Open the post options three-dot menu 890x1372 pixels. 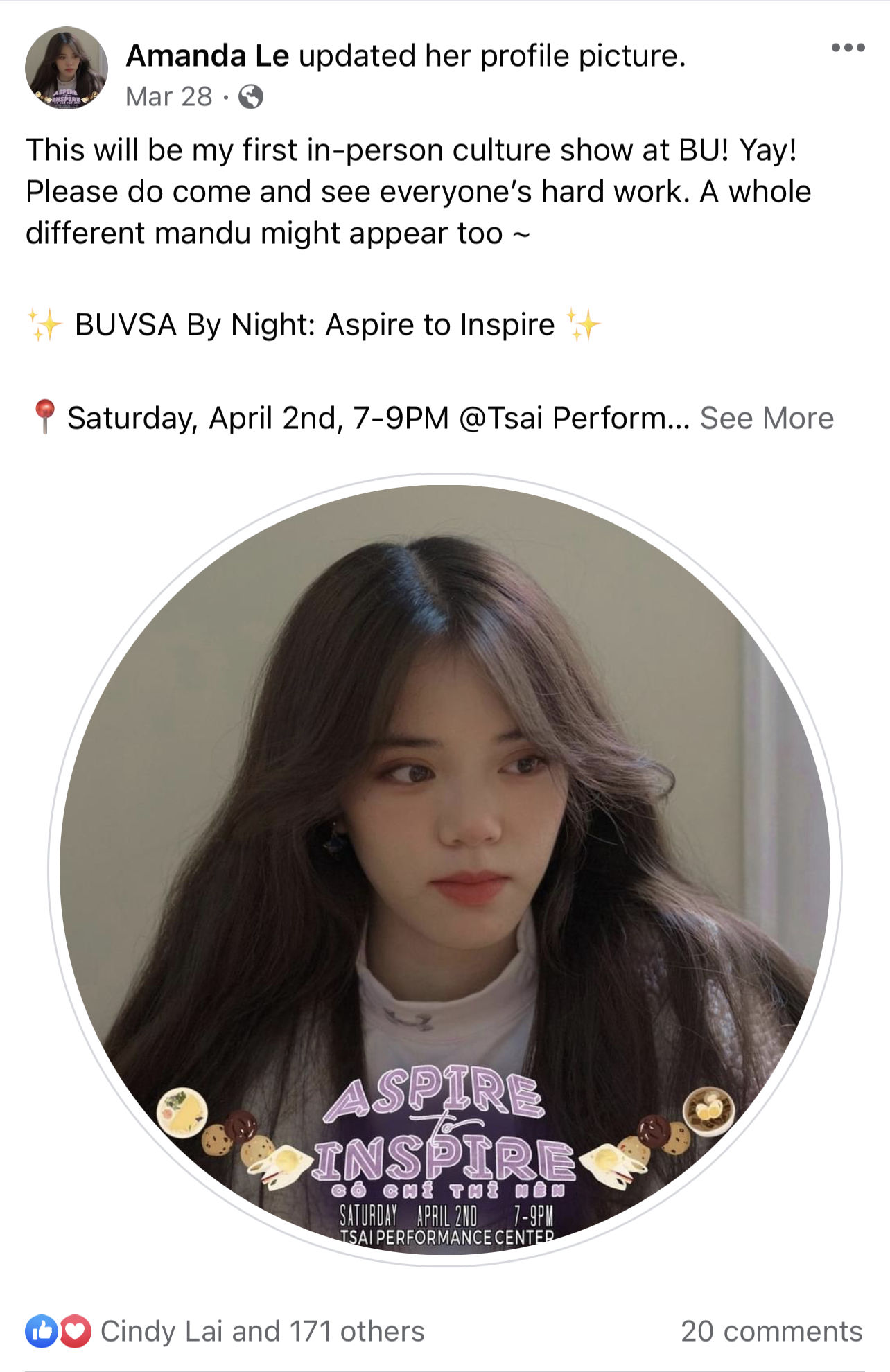click(x=847, y=48)
